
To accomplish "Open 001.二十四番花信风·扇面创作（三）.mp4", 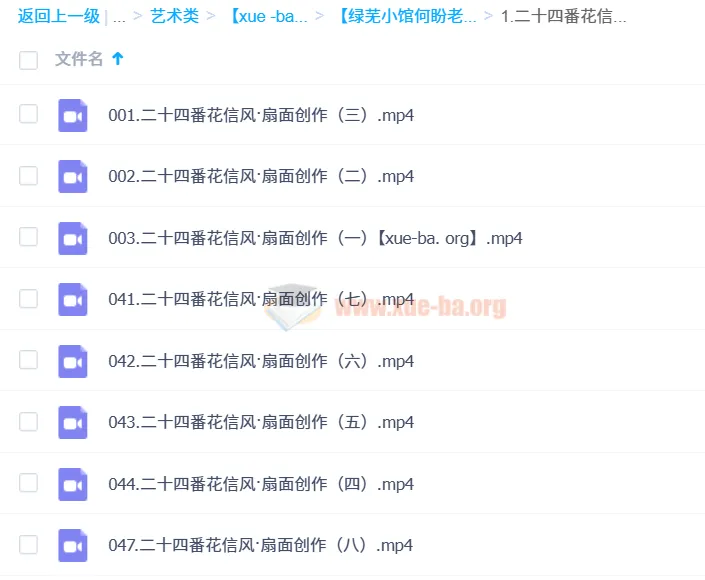I will [261, 115].
